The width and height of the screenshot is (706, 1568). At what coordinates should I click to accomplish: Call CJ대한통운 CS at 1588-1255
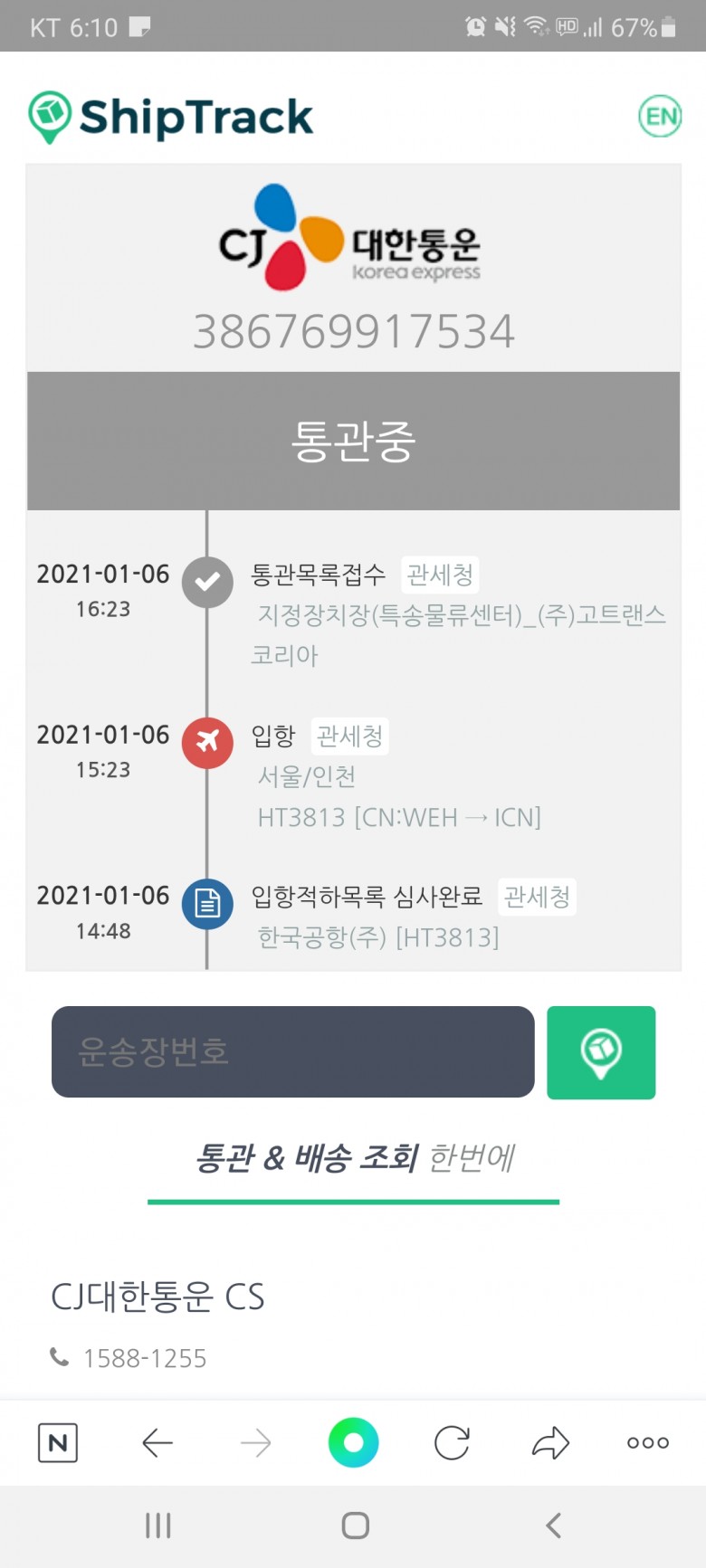point(144,1358)
